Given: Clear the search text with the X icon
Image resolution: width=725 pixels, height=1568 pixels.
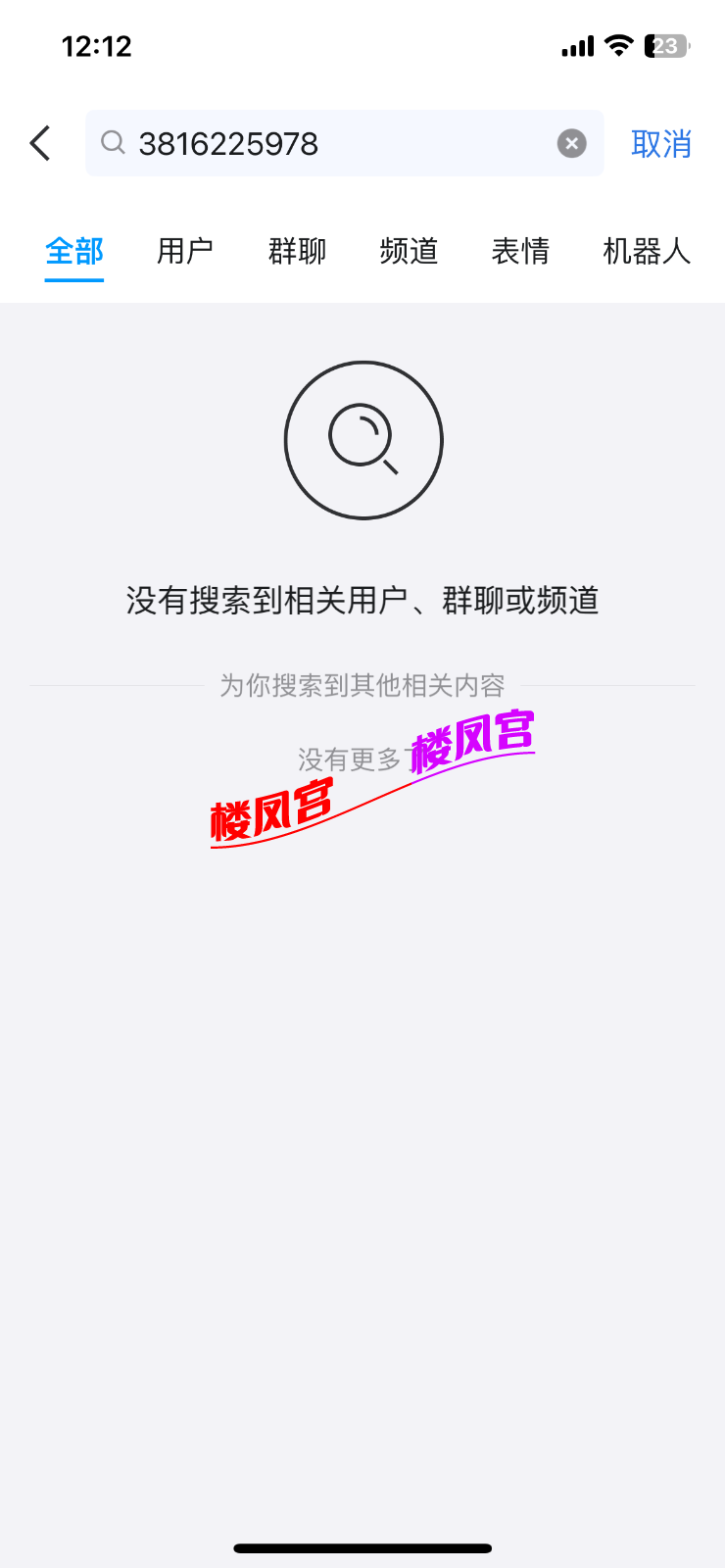Looking at the screenshot, I should (x=571, y=143).
